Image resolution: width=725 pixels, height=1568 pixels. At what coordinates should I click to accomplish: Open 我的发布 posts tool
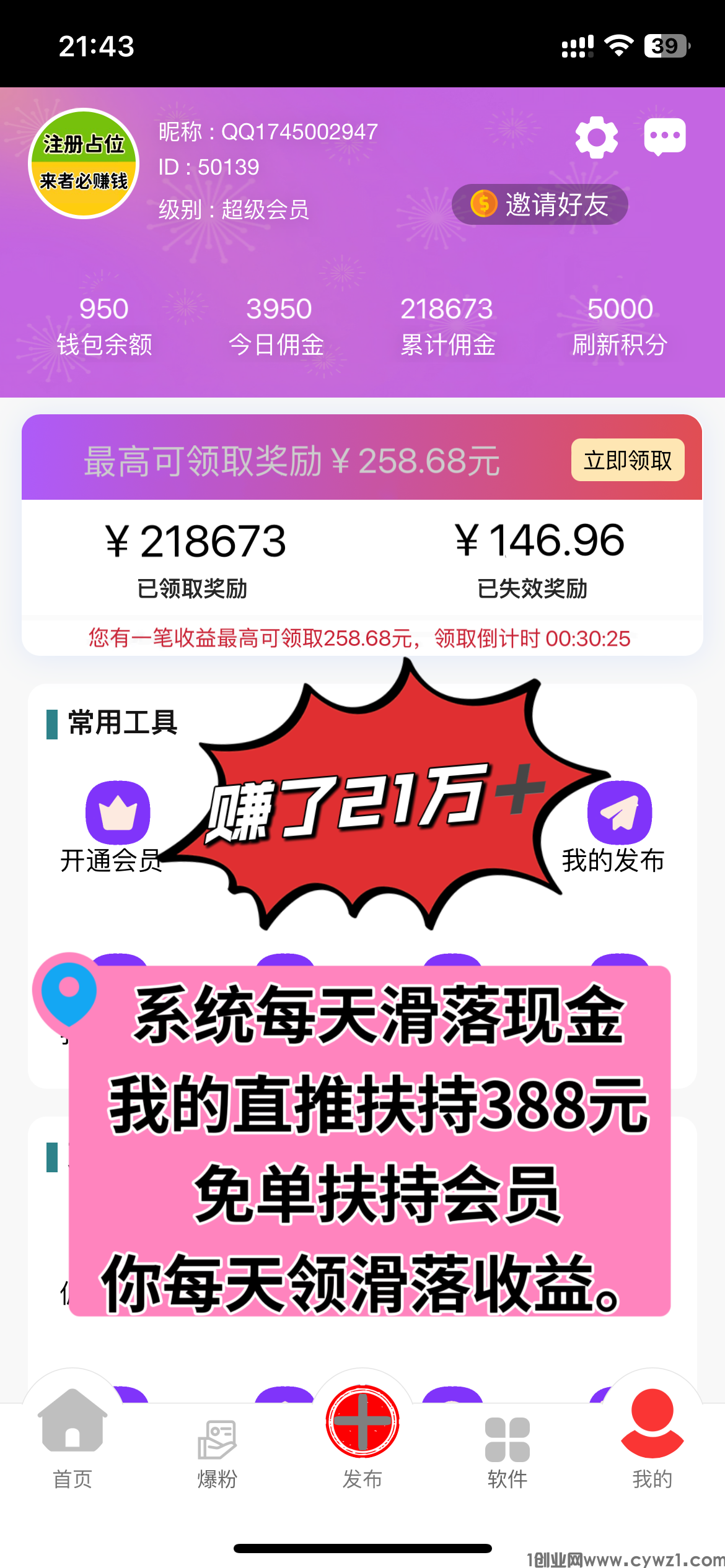pos(619,813)
